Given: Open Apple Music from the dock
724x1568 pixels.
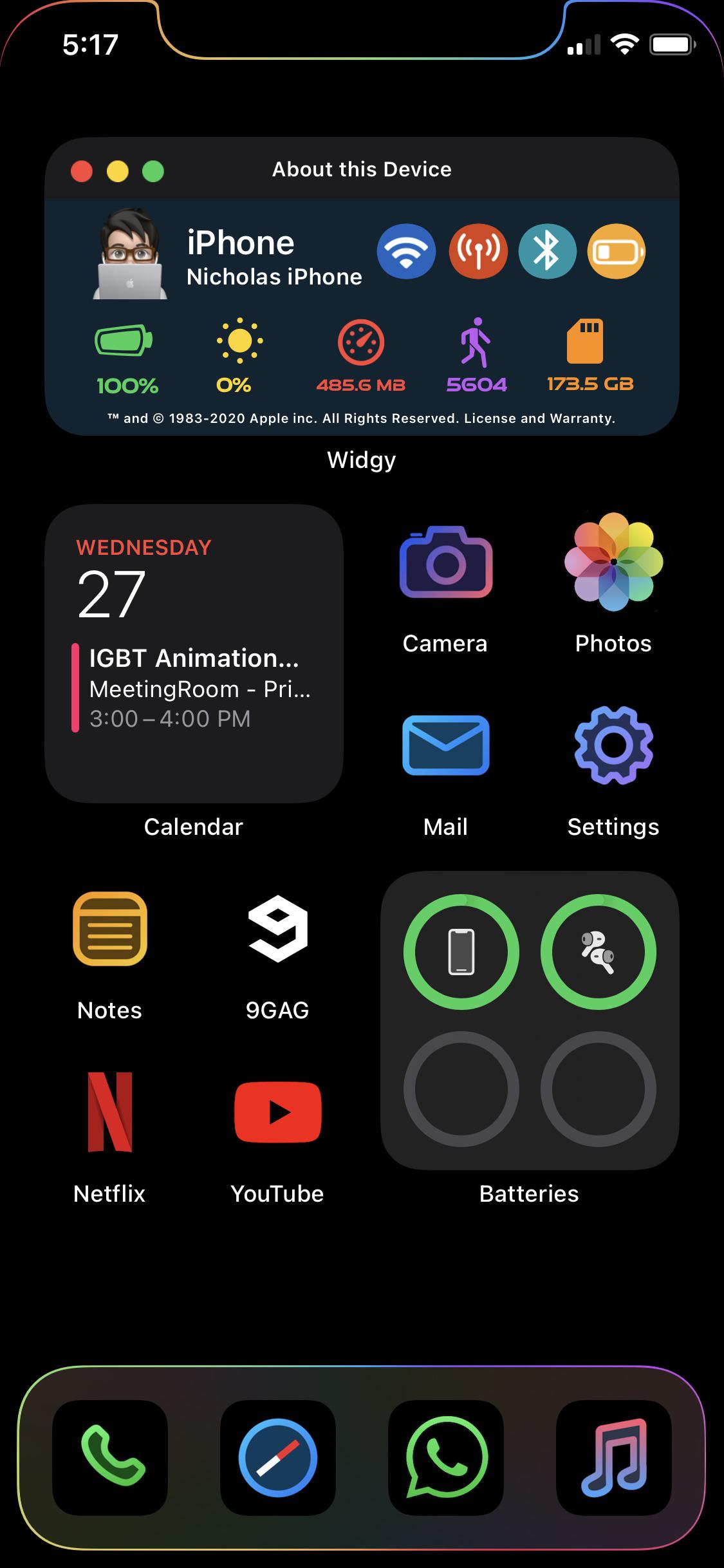Looking at the screenshot, I should [x=611, y=1461].
